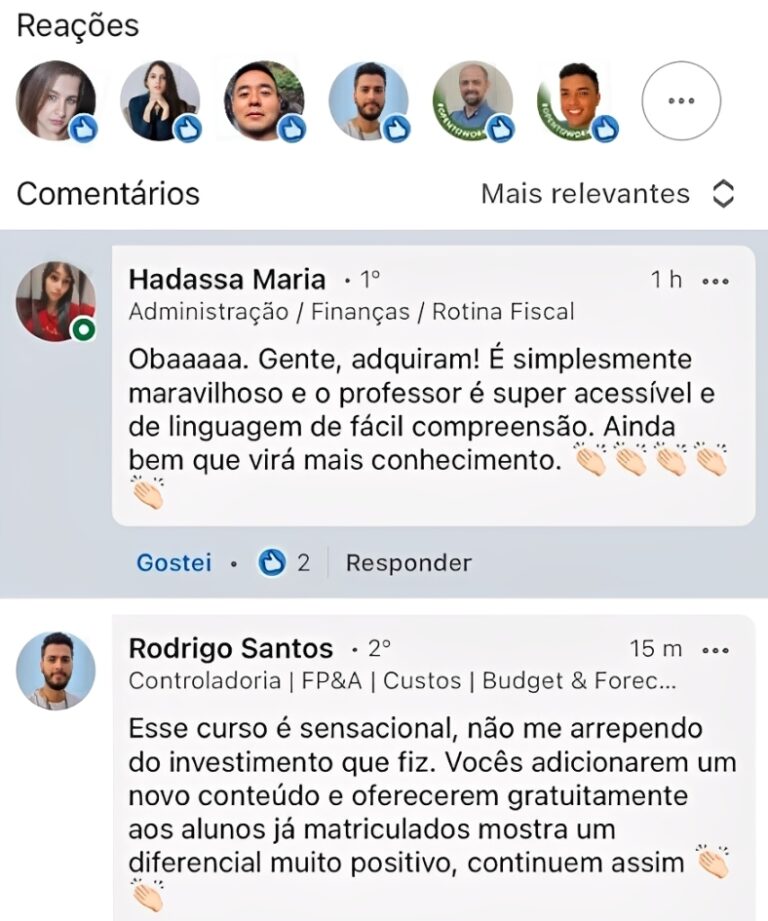This screenshot has height=921, width=768.
Task: Open Rodrigo Santos's name link
Action: tap(230, 649)
